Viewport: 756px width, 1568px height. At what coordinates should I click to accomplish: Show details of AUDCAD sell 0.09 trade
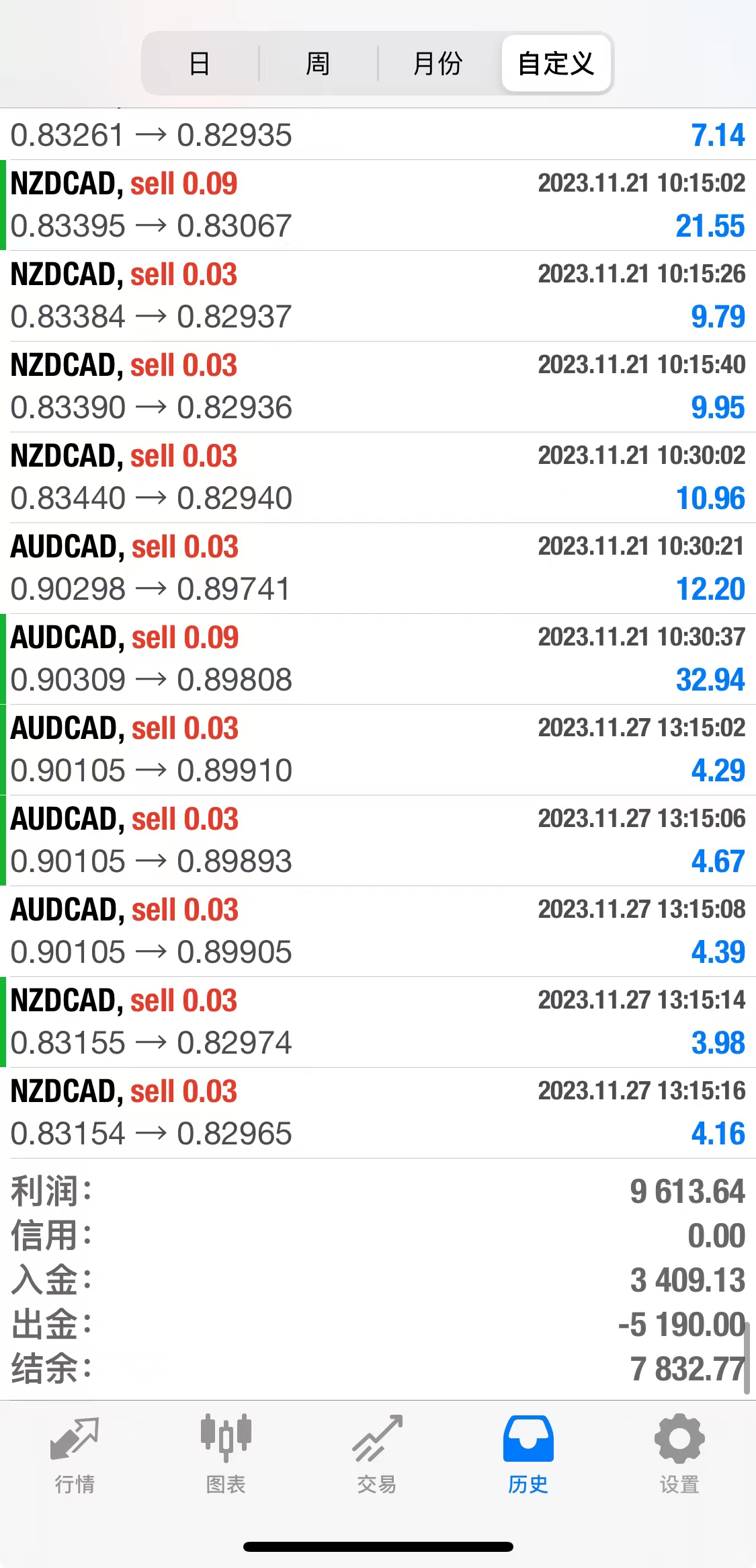click(x=378, y=659)
